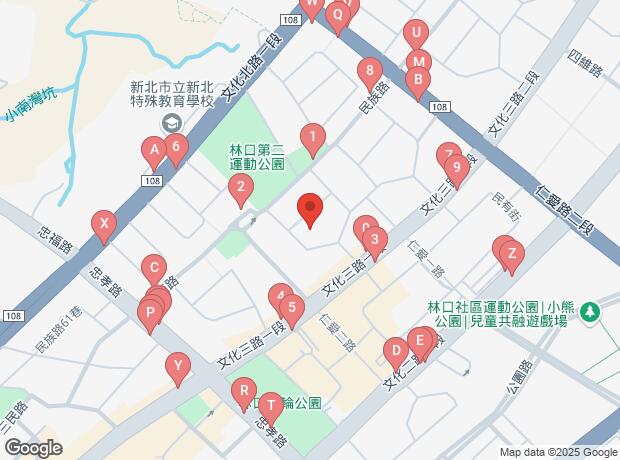Select map marker 2
This screenshot has height=460, width=620.
point(240,185)
